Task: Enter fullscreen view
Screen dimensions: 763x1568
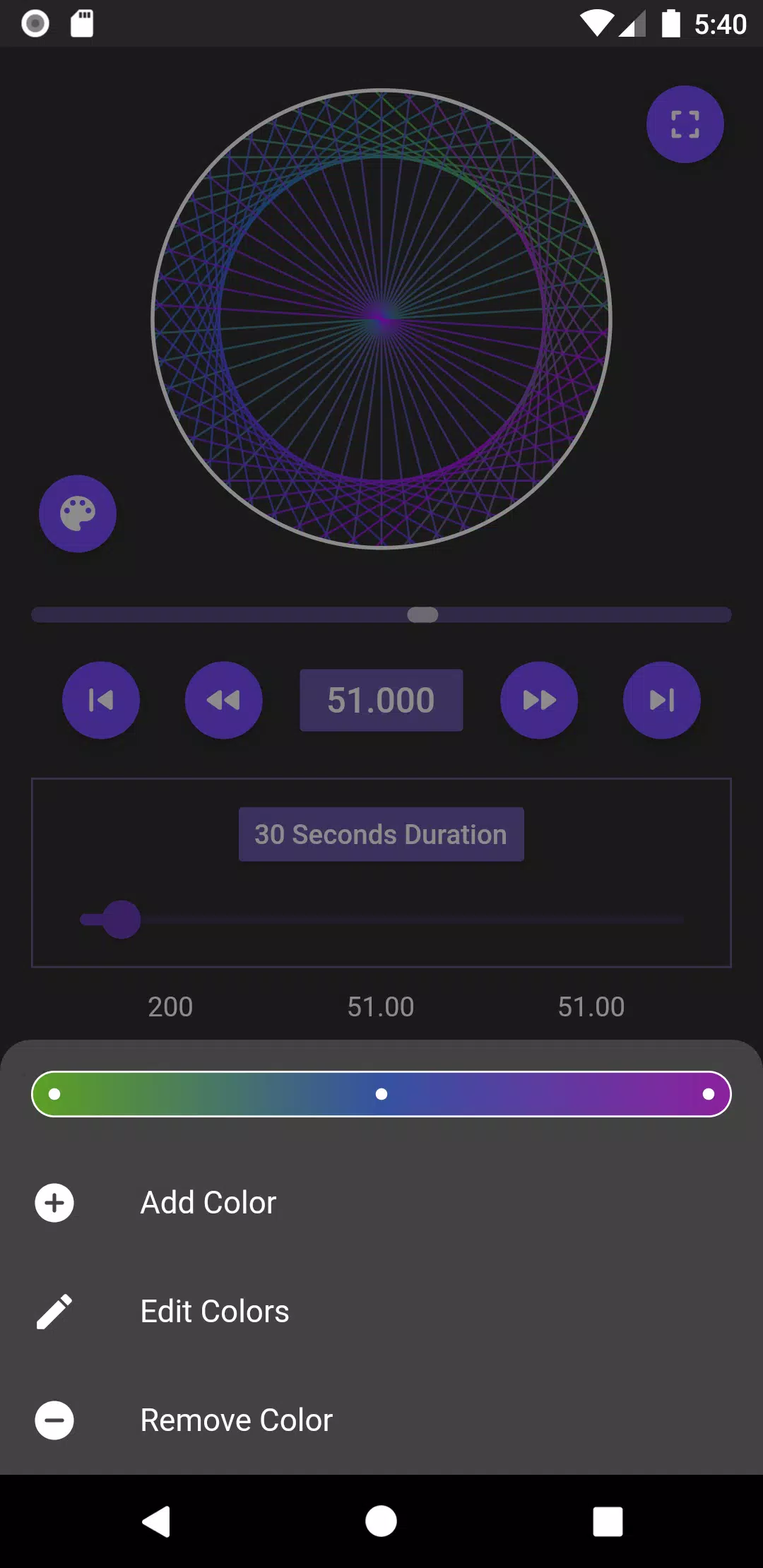Action: click(685, 124)
